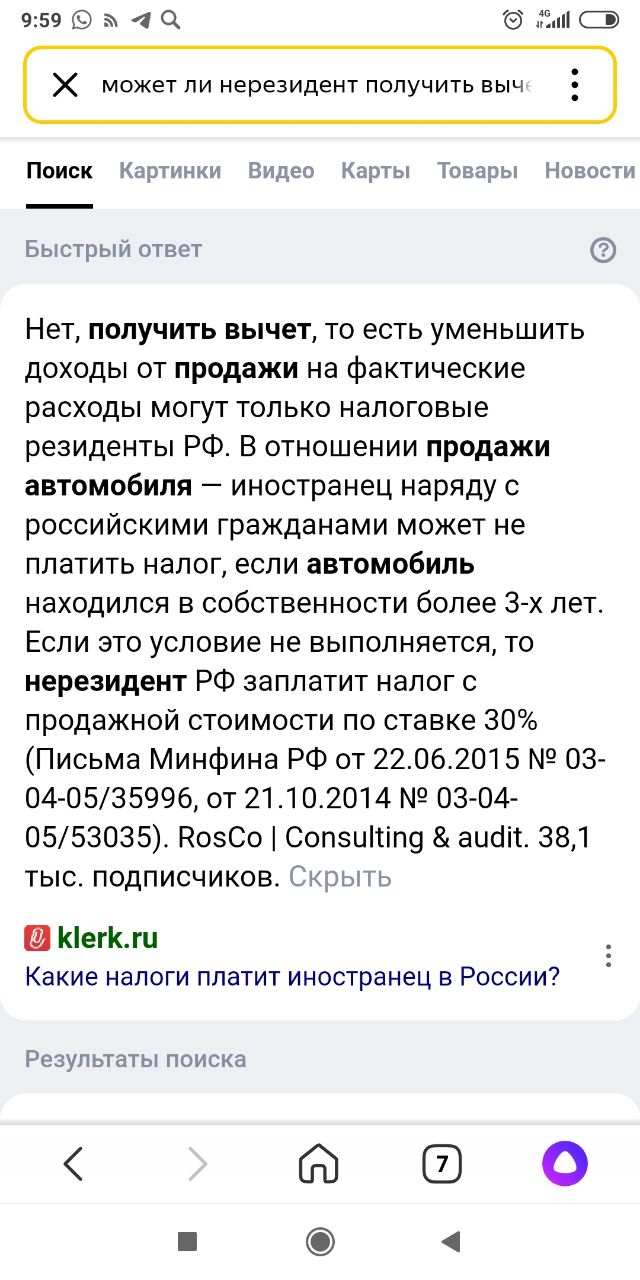Open the Карты tab

click(x=376, y=171)
